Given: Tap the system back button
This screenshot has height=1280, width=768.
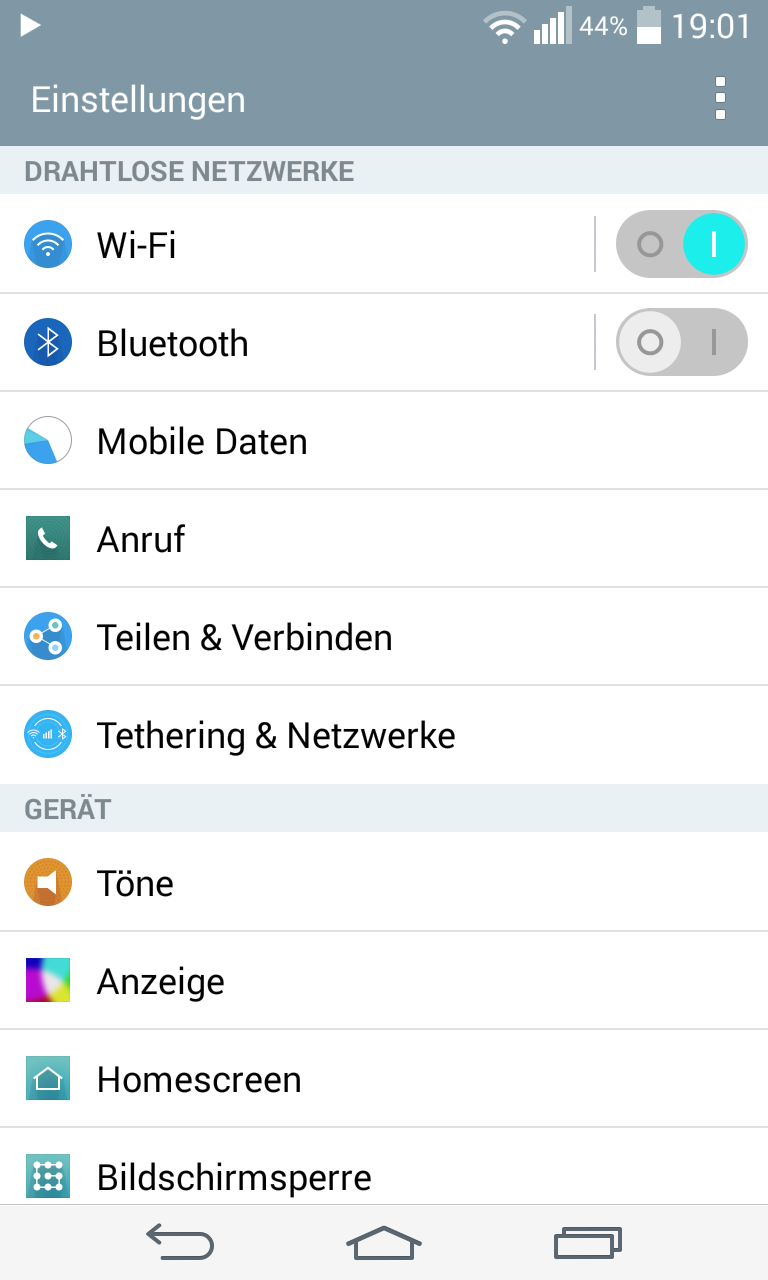Looking at the screenshot, I should (180, 1242).
